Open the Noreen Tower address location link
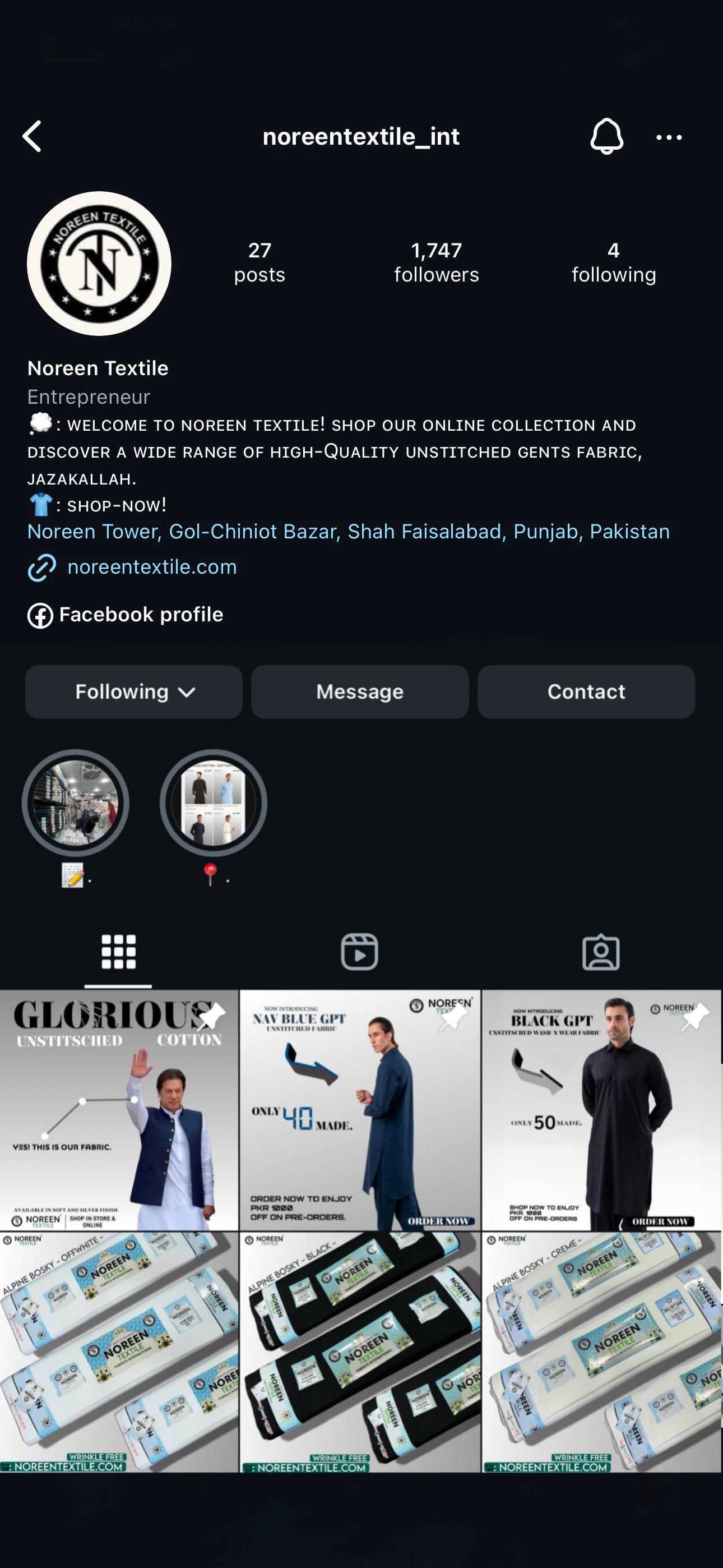 [348, 532]
